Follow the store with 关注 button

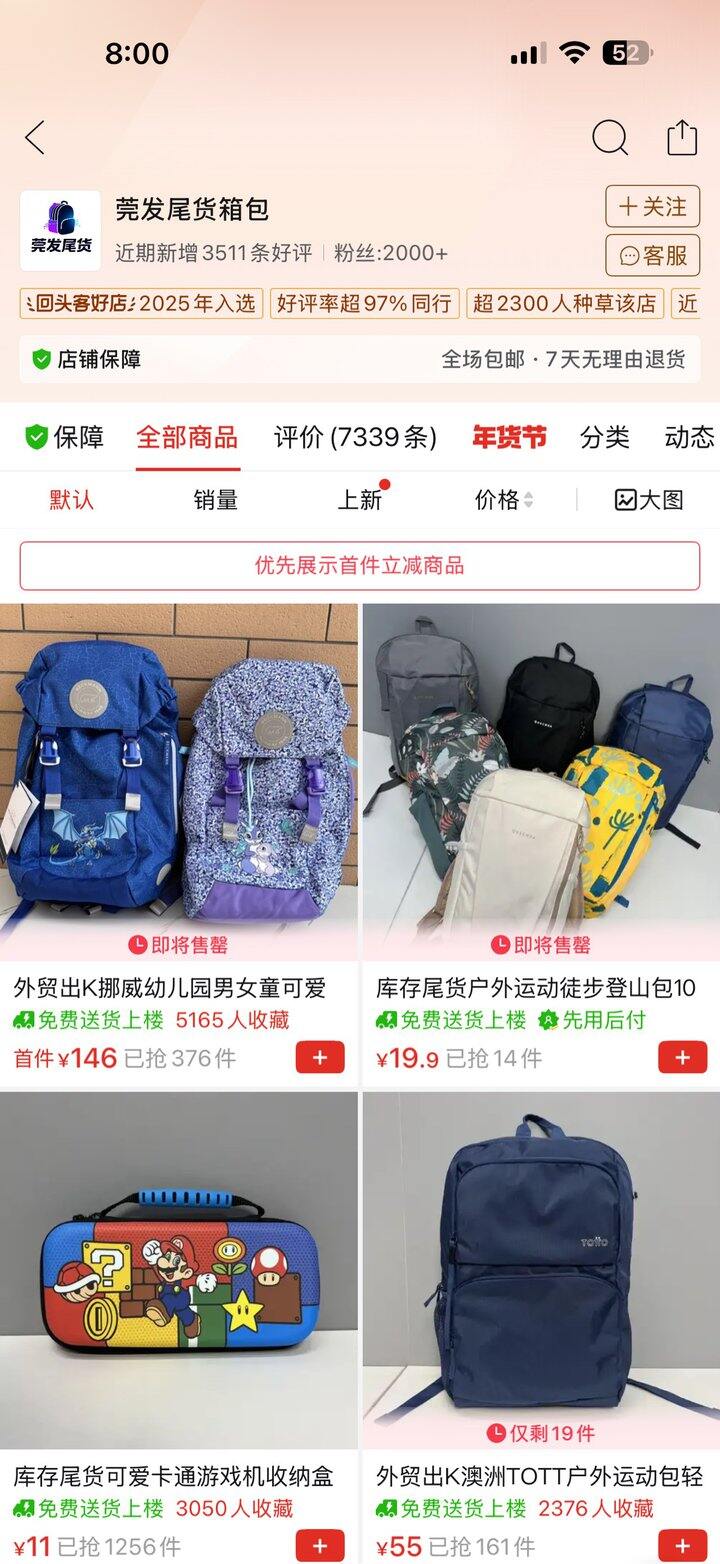pos(652,207)
